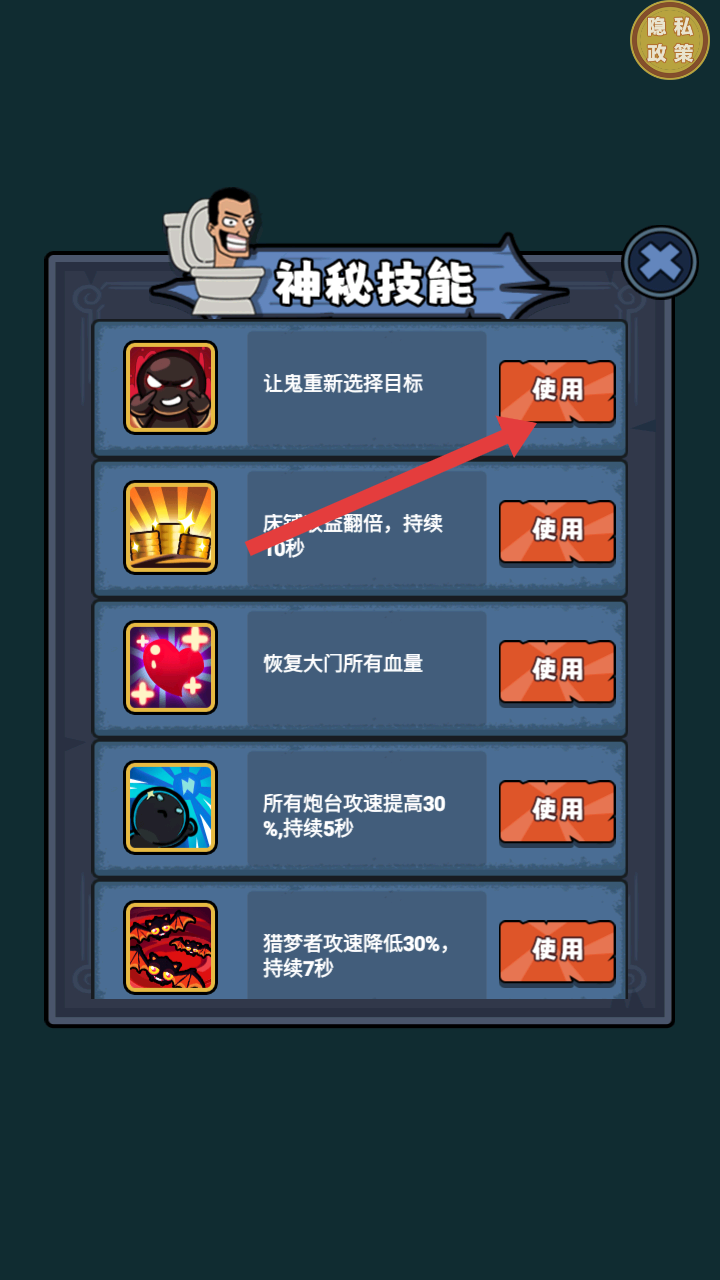This screenshot has width=720, height=1280.
Task: Open the 隐私政策 privacy policy button
Action: [670, 40]
